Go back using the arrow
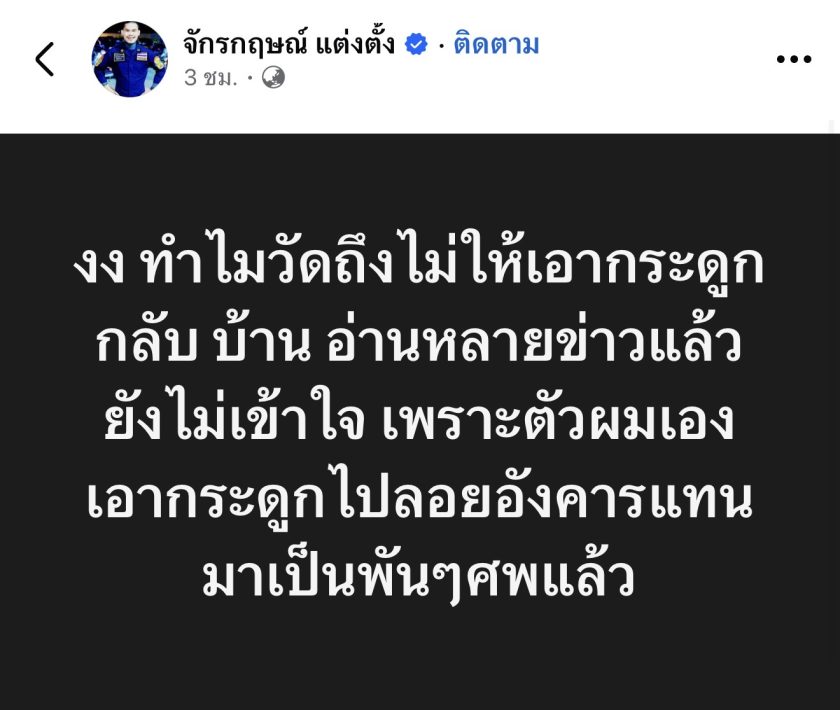840x710 pixels. [45, 59]
